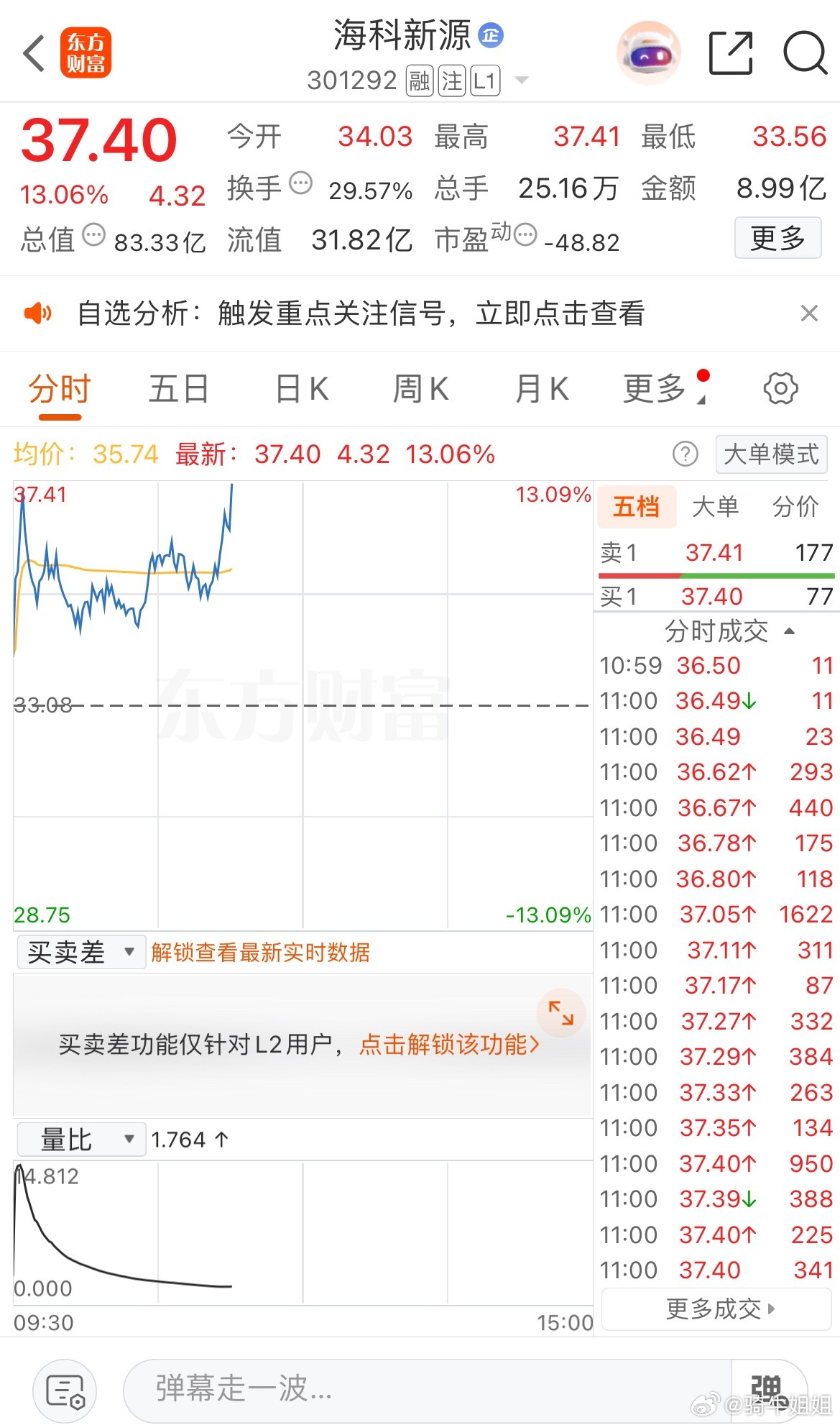Switch to the 日K tab
The image size is (840, 1425).
pyautogui.click(x=301, y=388)
